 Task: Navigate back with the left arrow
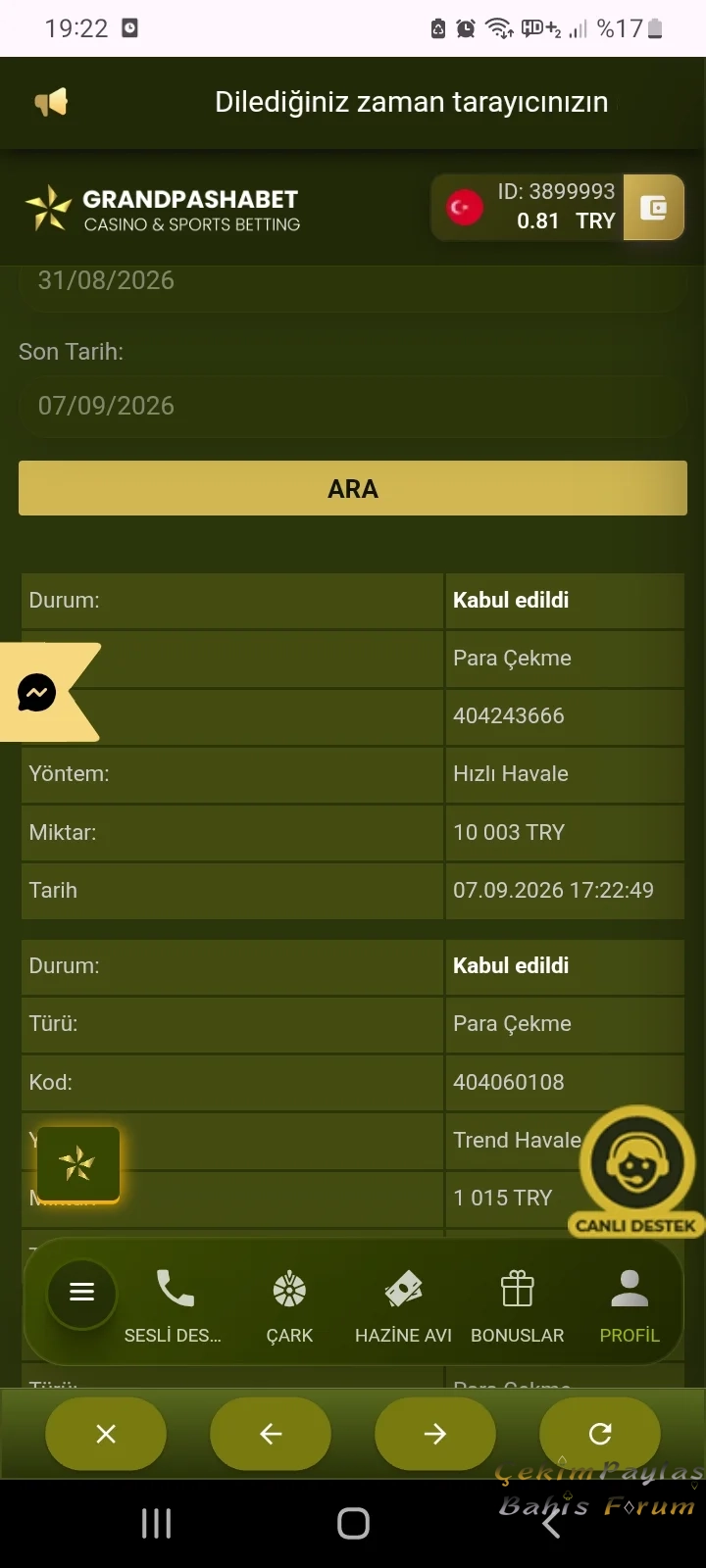point(271,1434)
